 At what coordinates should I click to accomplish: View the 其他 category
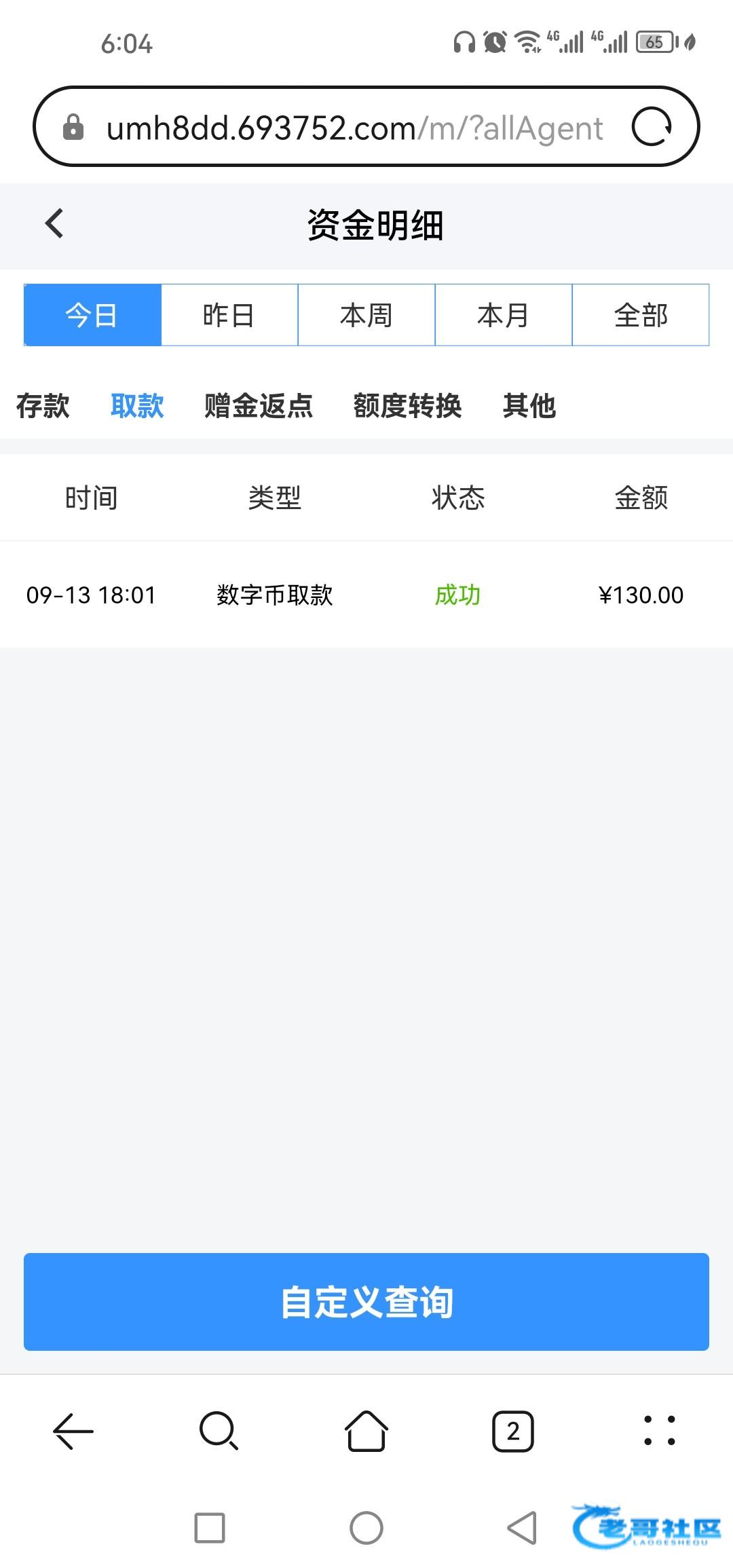529,406
